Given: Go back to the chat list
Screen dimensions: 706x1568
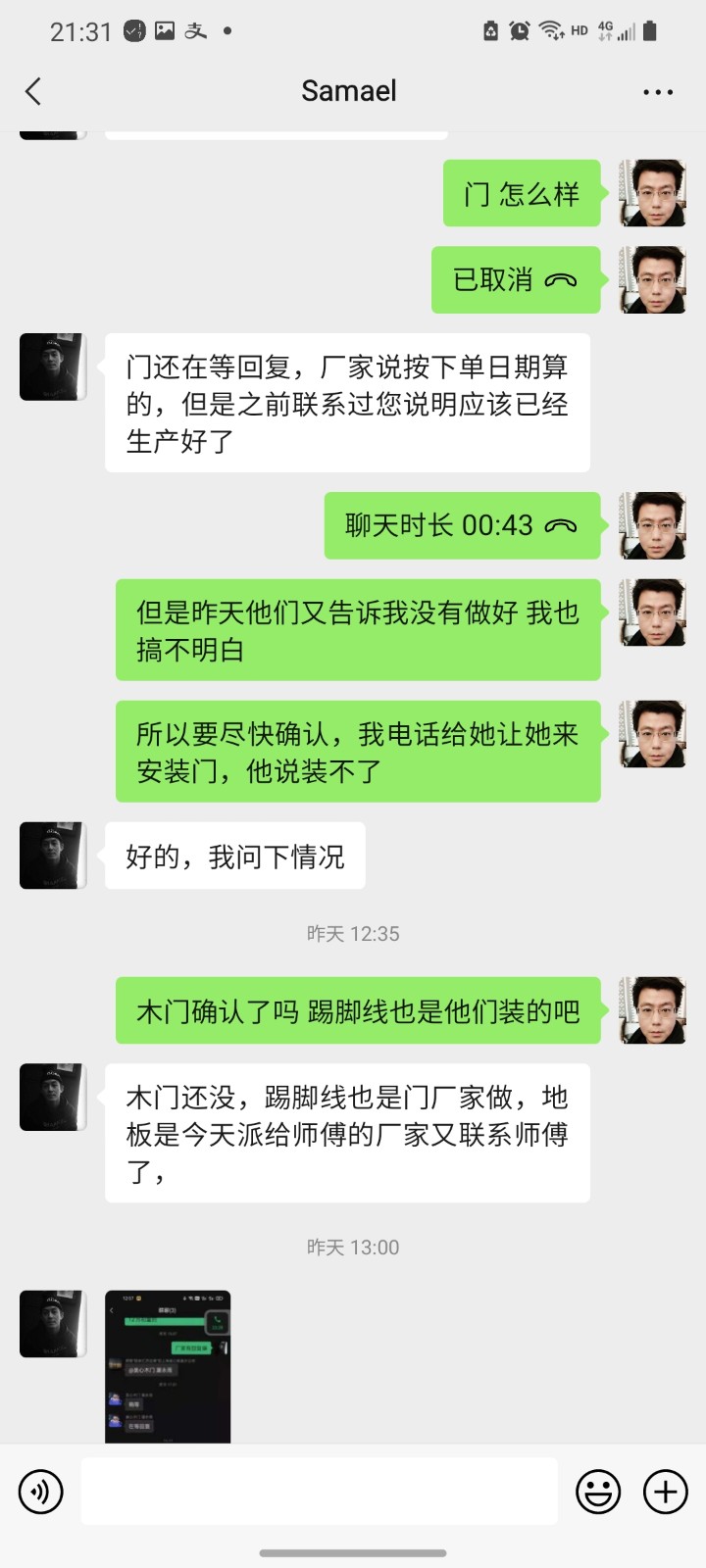Looking at the screenshot, I should point(33,91).
